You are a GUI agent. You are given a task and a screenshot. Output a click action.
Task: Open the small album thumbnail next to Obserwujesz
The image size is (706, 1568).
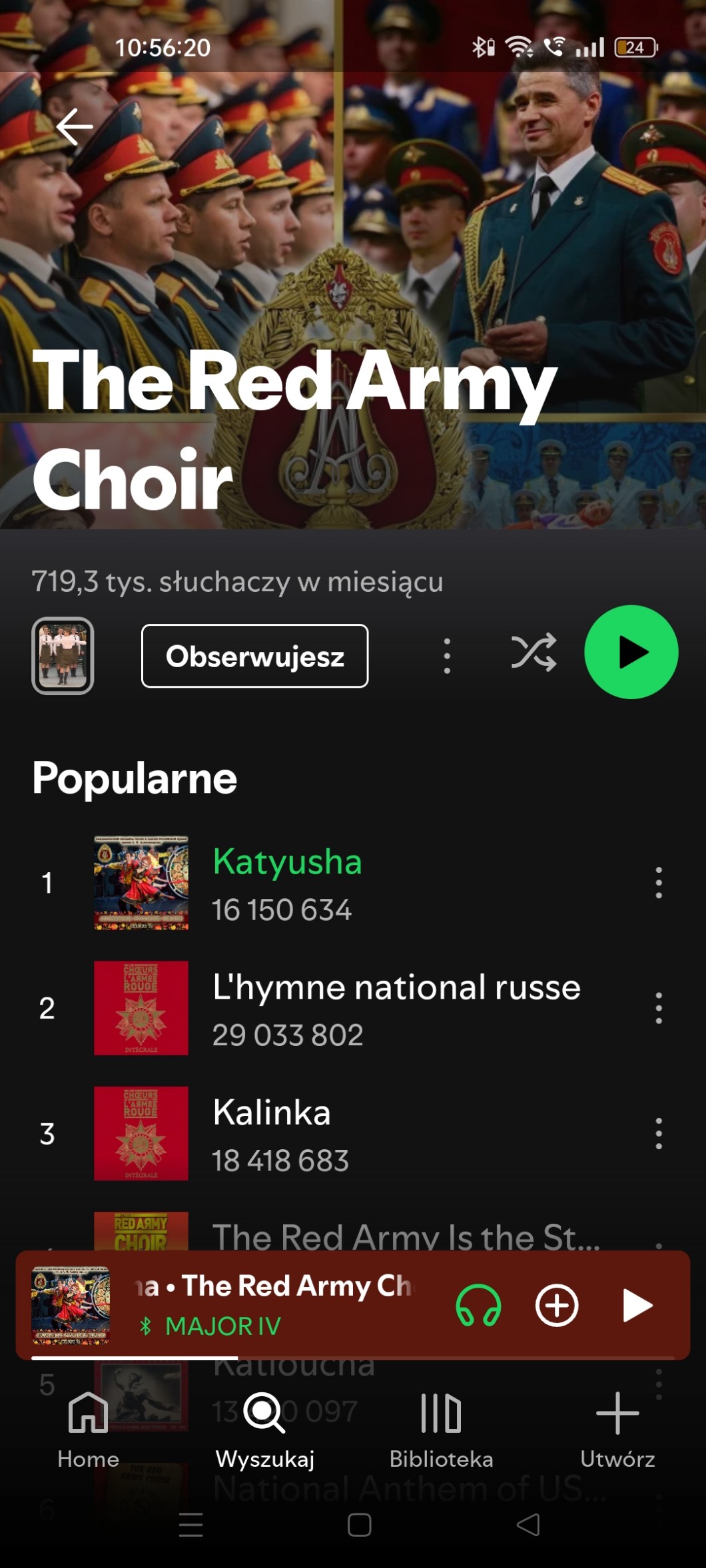click(63, 656)
